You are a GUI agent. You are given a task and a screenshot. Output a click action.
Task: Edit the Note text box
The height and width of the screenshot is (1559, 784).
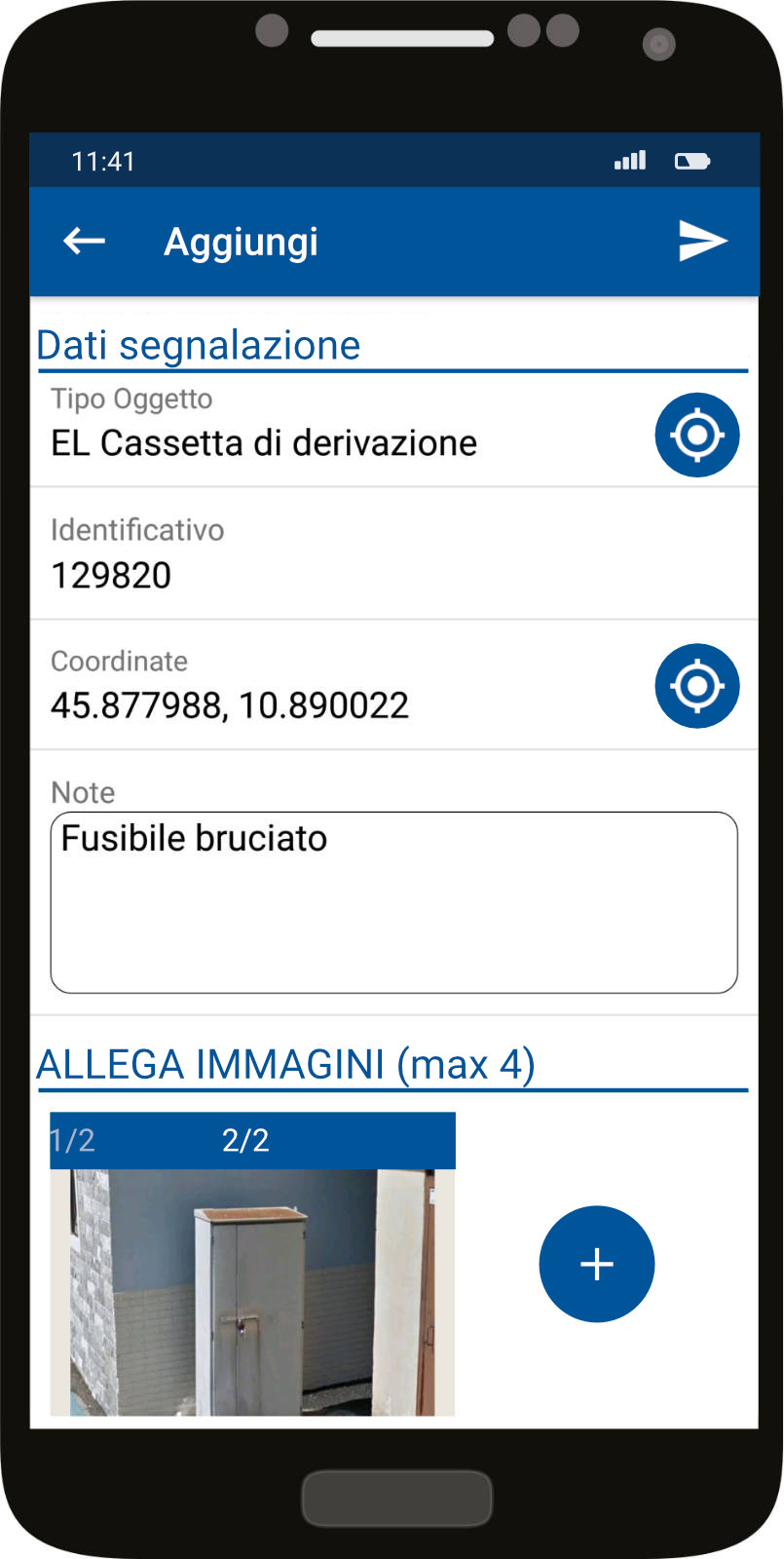[x=393, y=902]
